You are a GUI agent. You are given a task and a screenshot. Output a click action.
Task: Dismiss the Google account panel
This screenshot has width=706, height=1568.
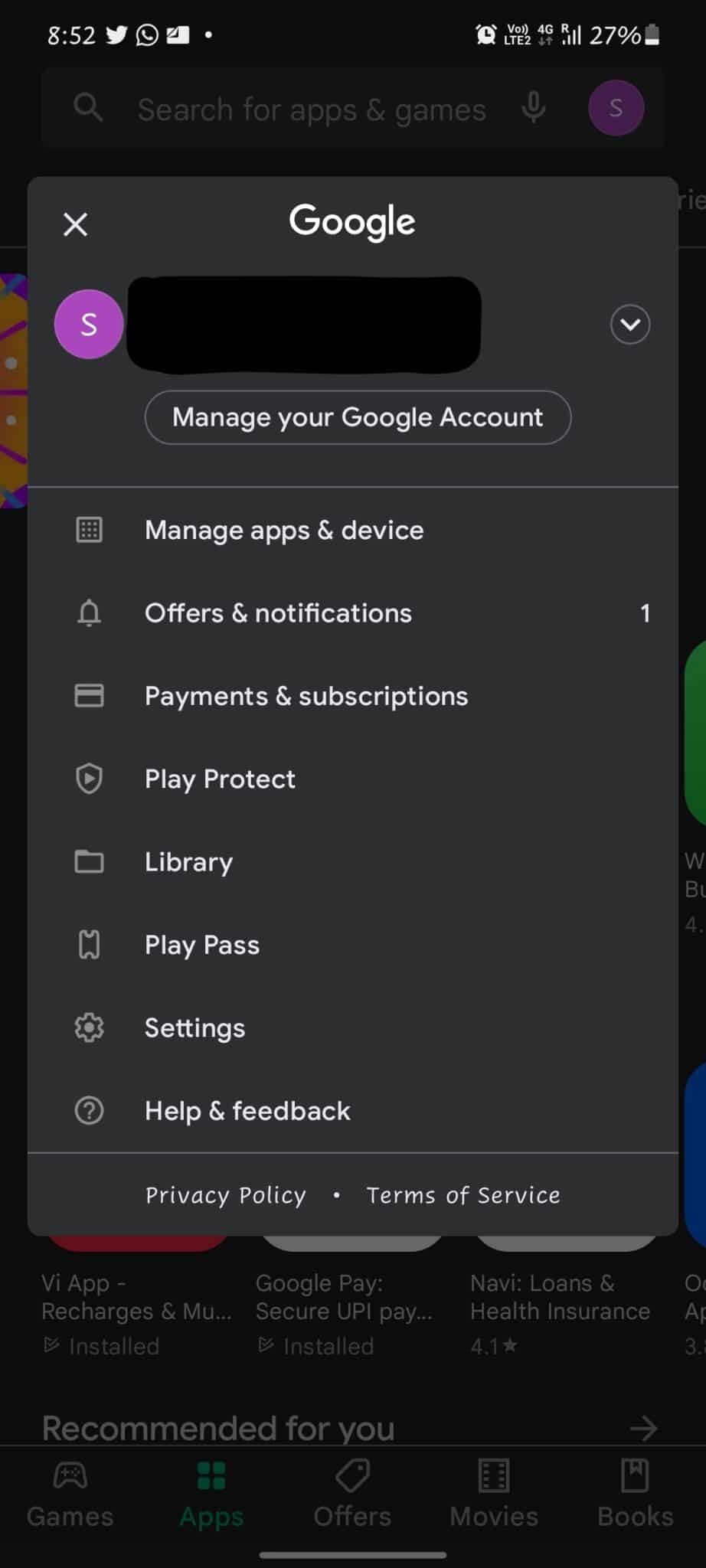click(x=75, y=224)
